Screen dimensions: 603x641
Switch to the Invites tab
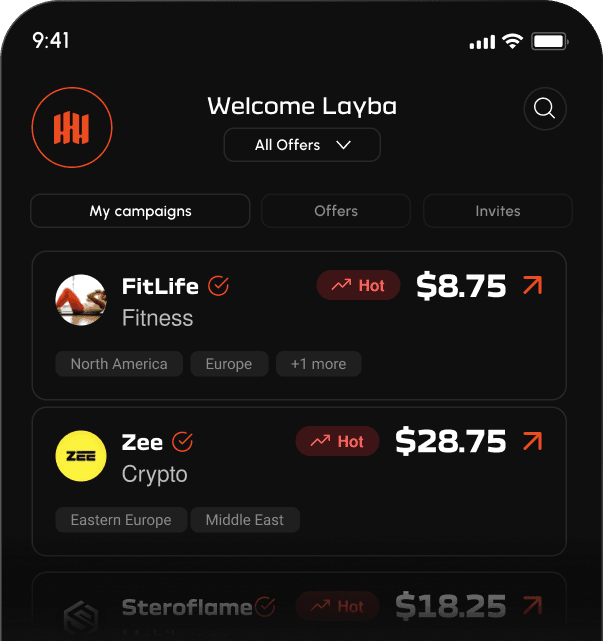tap(497, 211)
